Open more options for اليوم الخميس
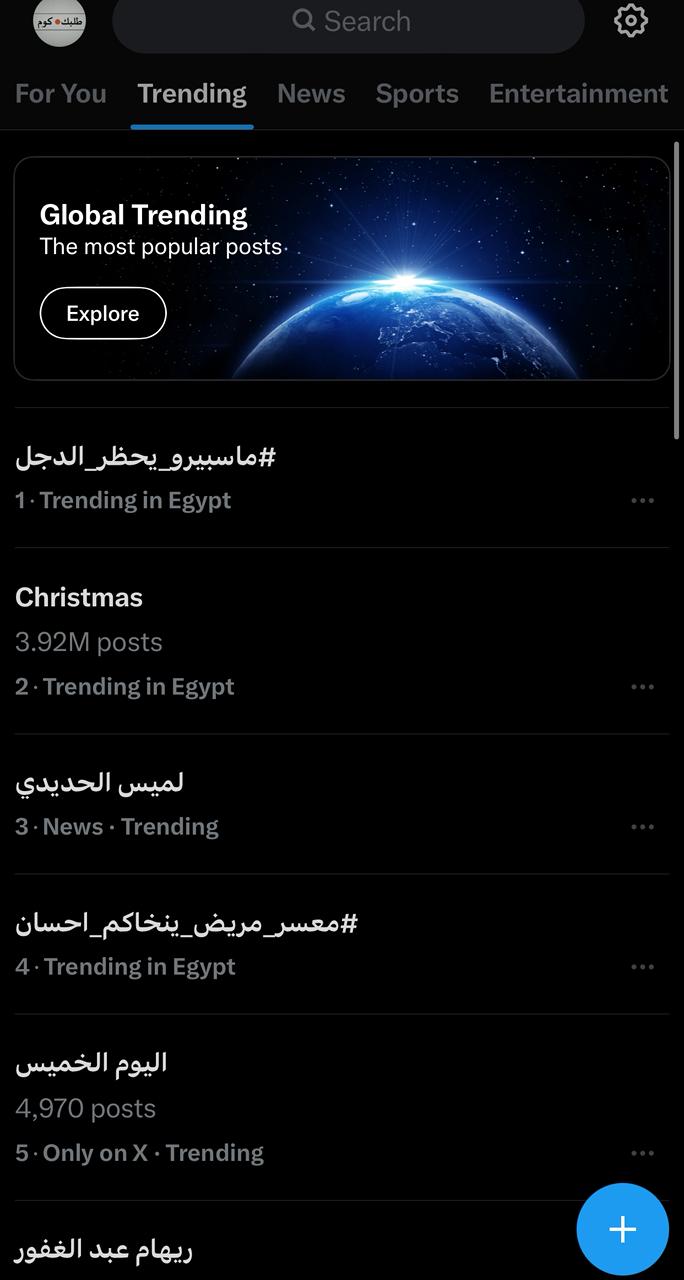Viewport: 684px width, 1280px height. [642, 1153]
